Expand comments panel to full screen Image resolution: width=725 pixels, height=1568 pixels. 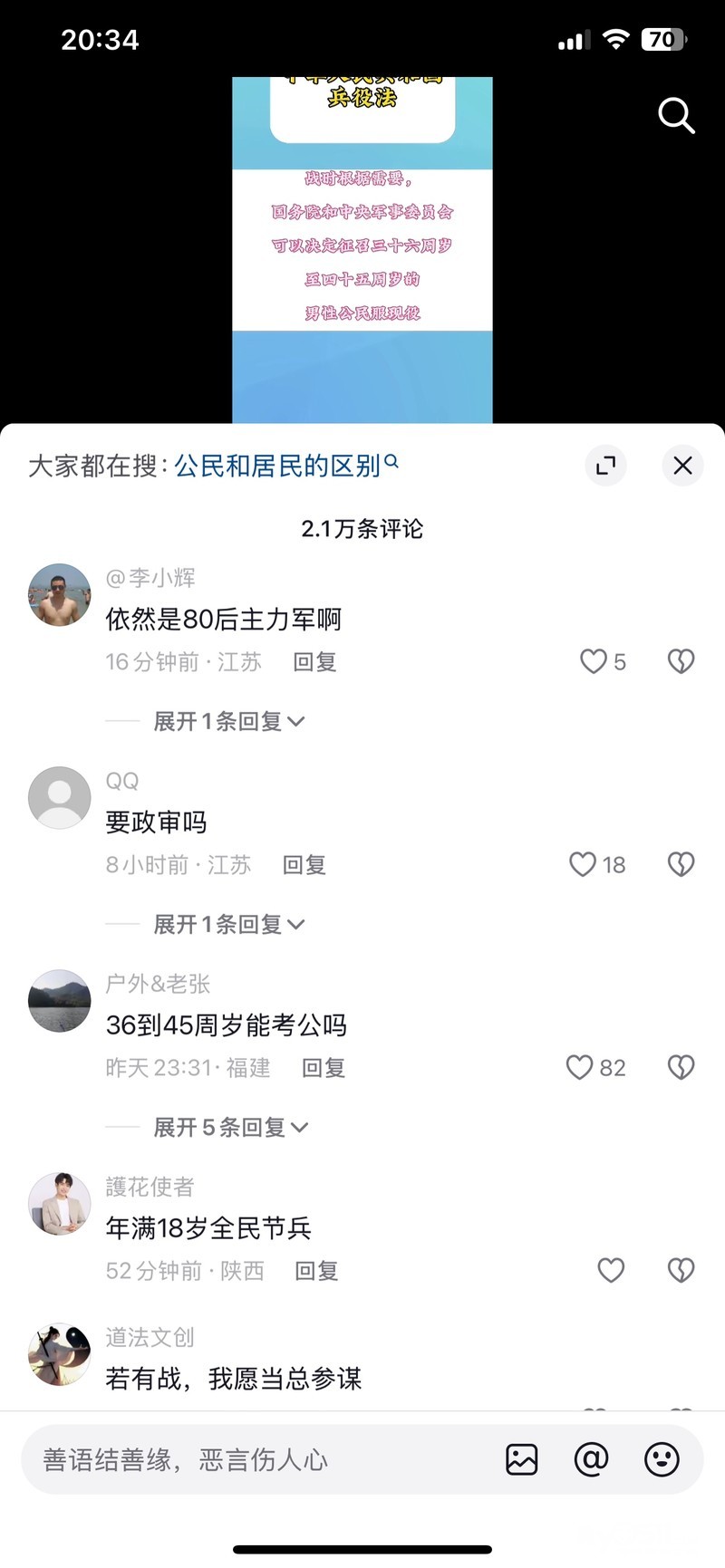[x=605, y=466]
